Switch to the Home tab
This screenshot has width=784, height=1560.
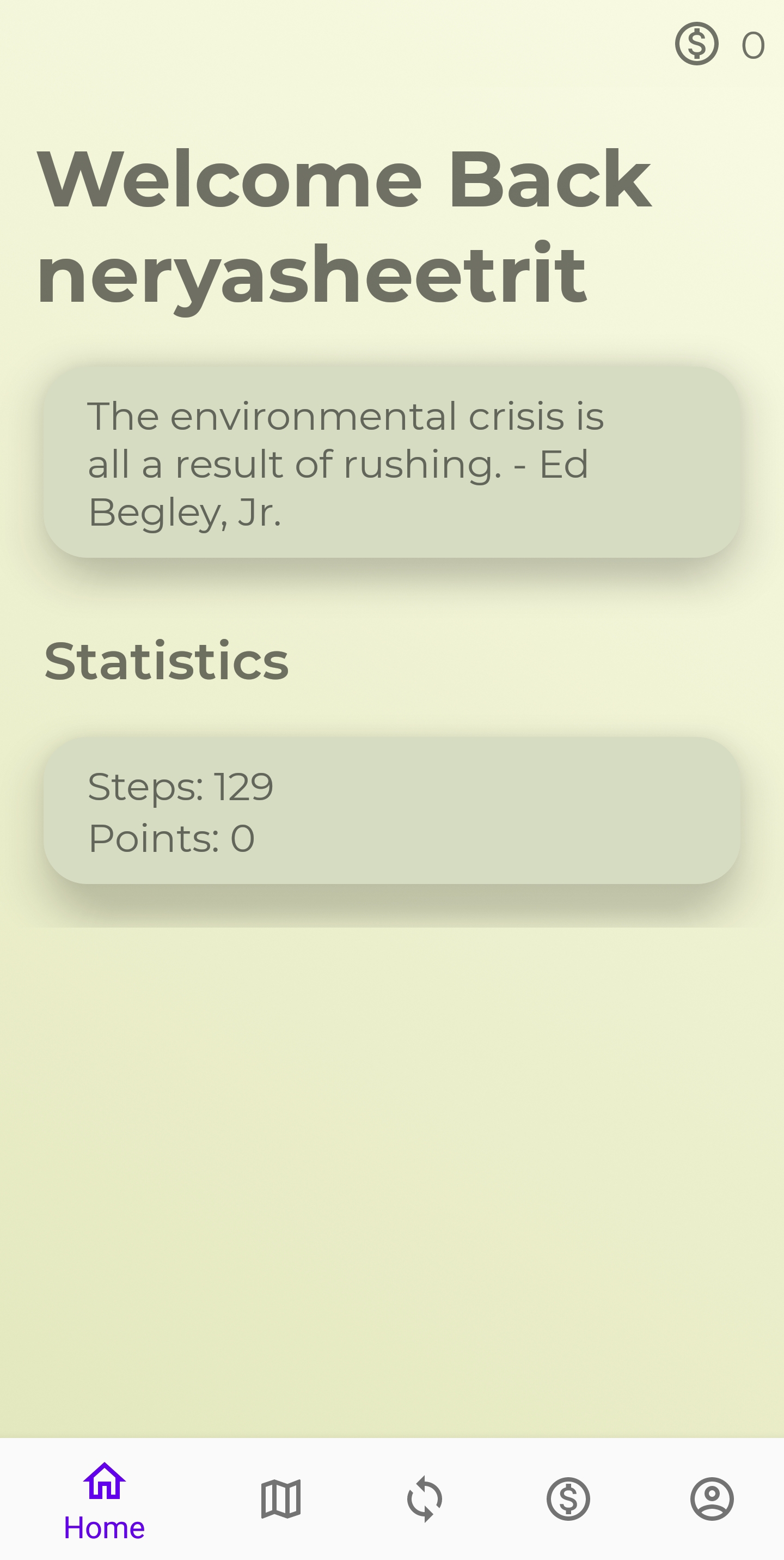click(x=104, y=1500)
